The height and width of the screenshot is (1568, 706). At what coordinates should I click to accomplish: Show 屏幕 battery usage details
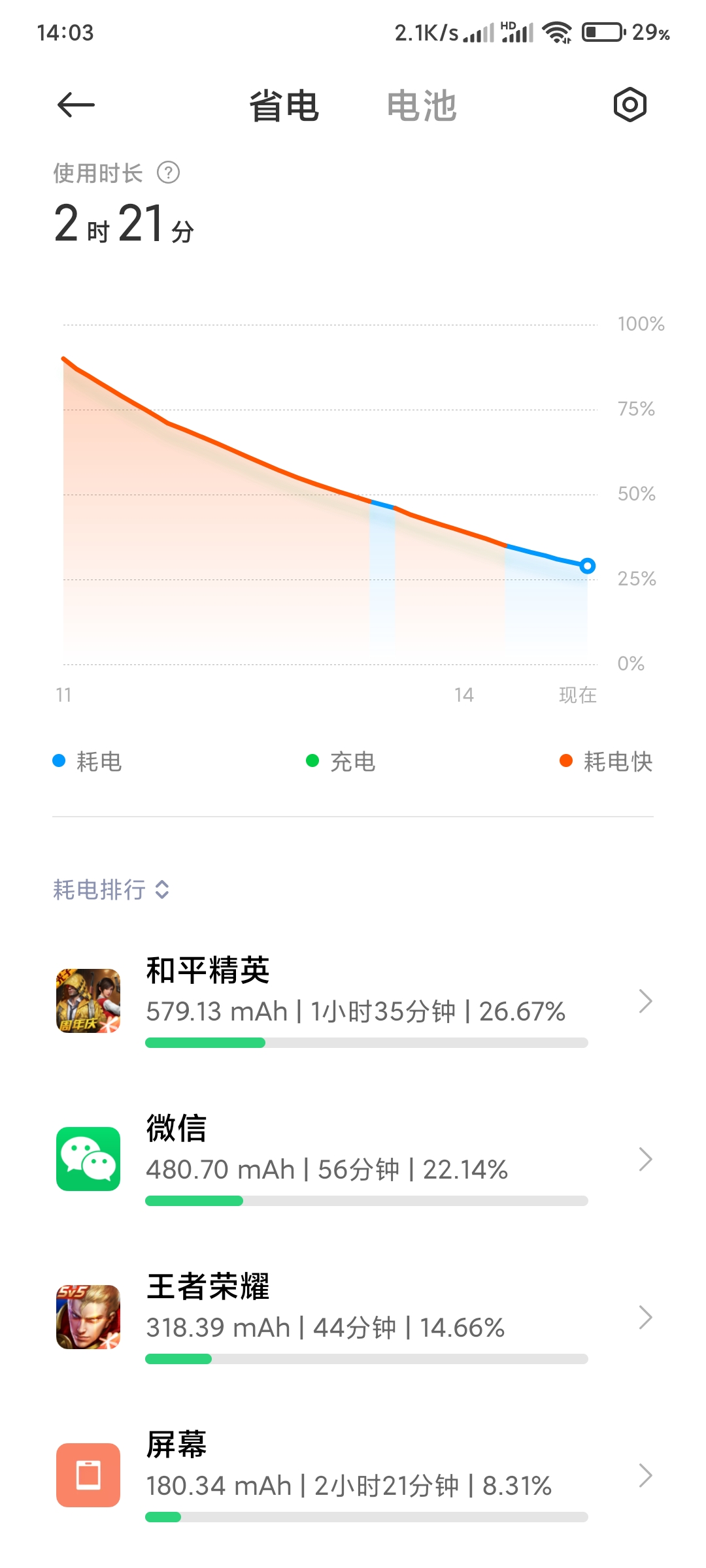tap(353, 1475)
